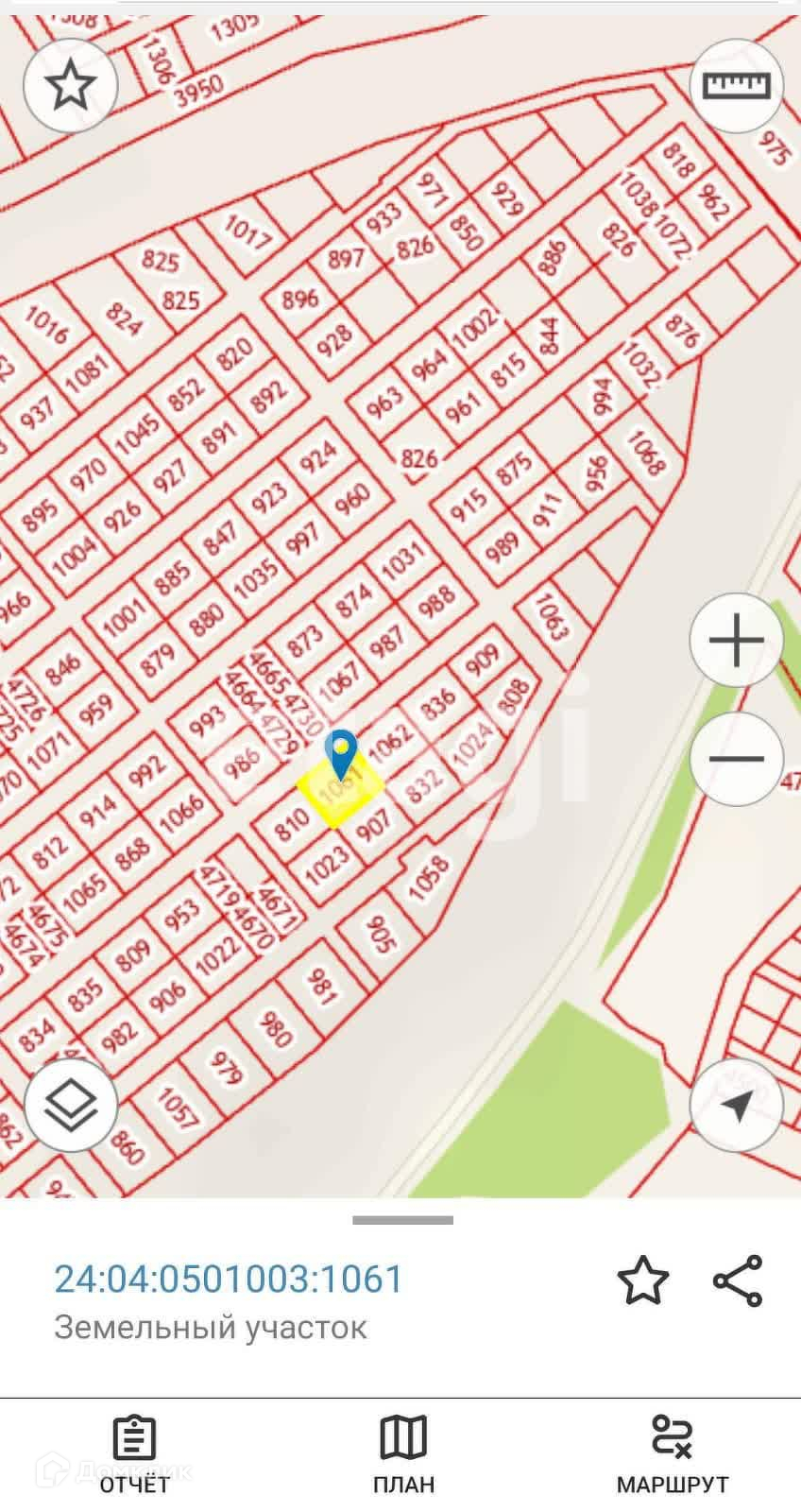Viewport: 801px width, 1512px height.
Task: Activate the ruler measurement tool
Action: [736, 86]
